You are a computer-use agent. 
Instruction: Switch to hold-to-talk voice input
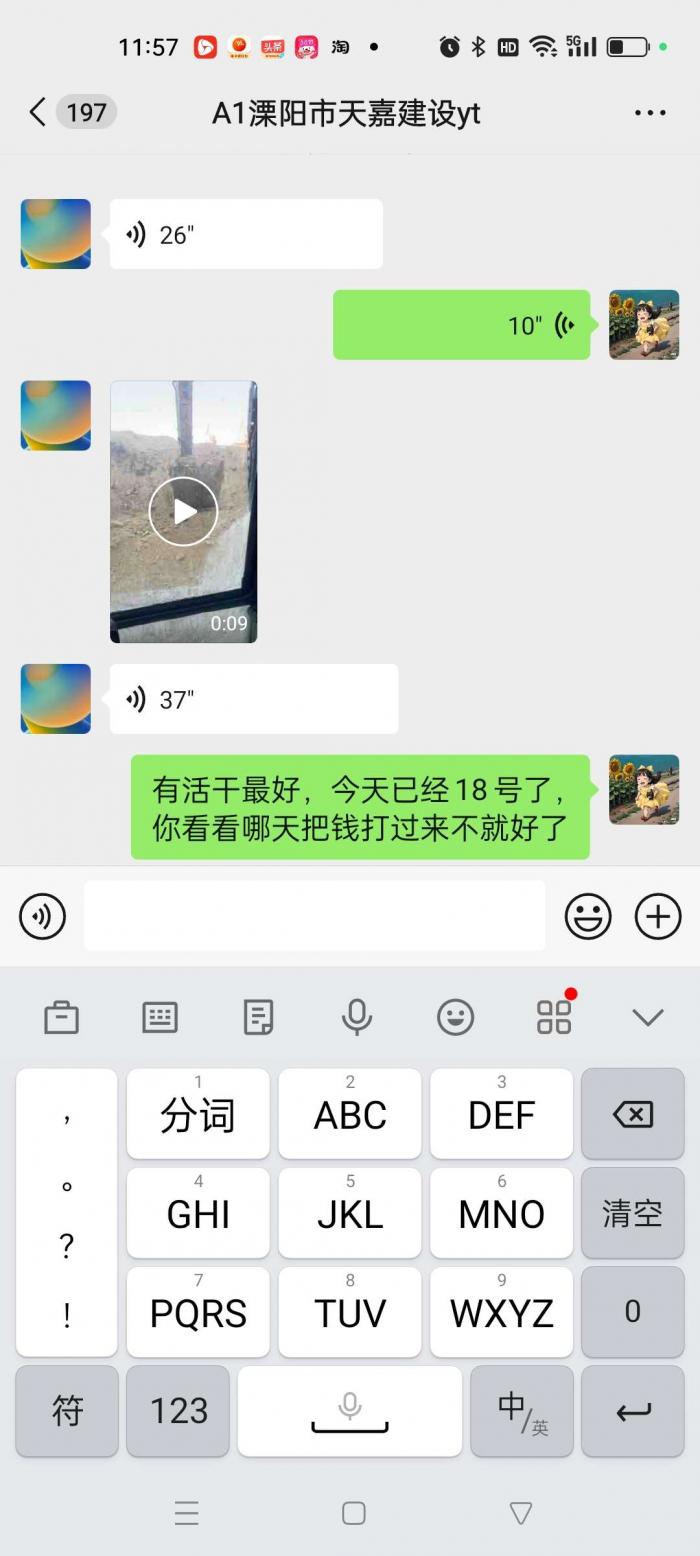42,916
